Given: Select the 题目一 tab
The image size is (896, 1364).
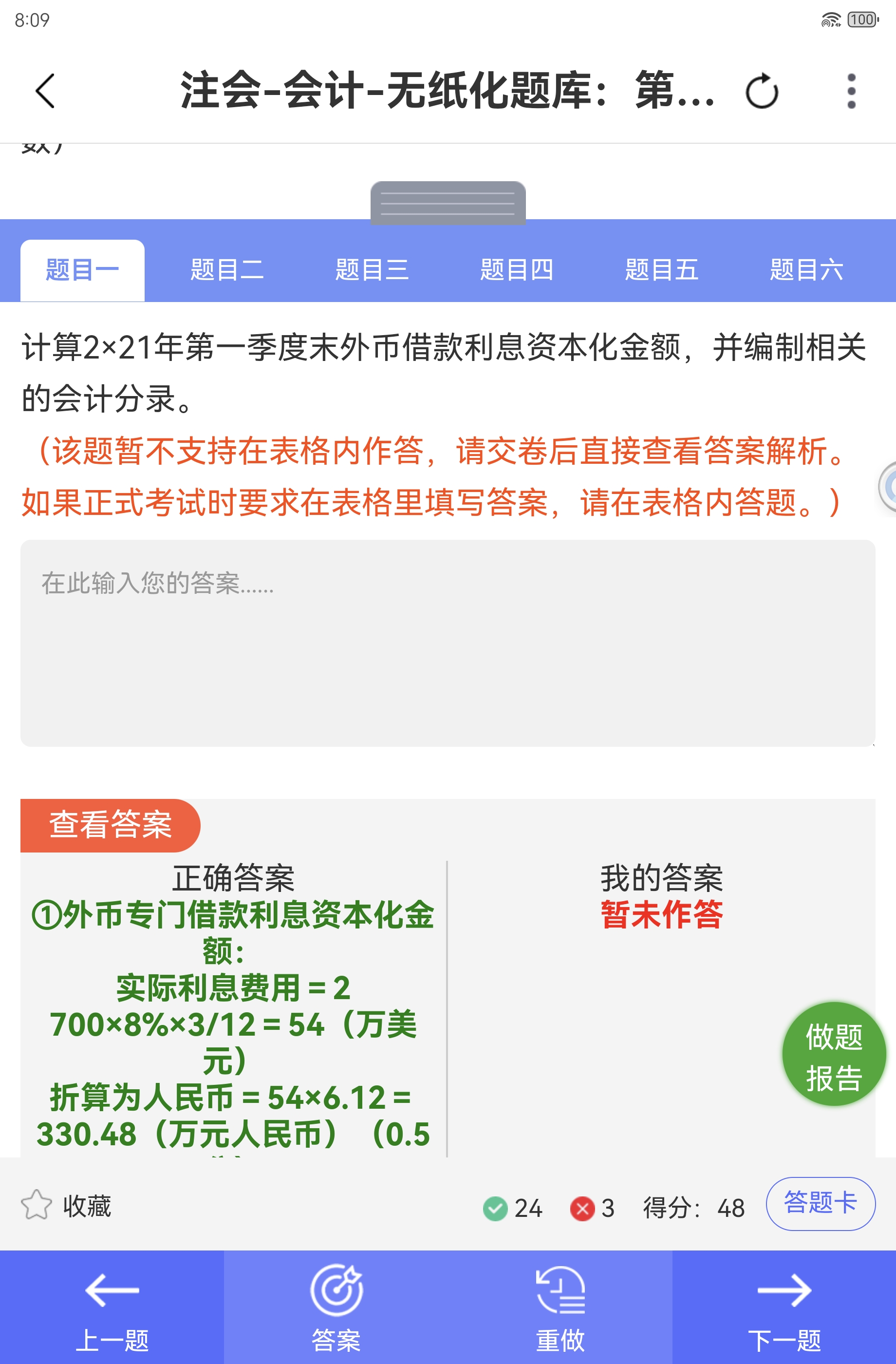Looking at the screenshot, I should pyautogui.click(x=82, y=270).
